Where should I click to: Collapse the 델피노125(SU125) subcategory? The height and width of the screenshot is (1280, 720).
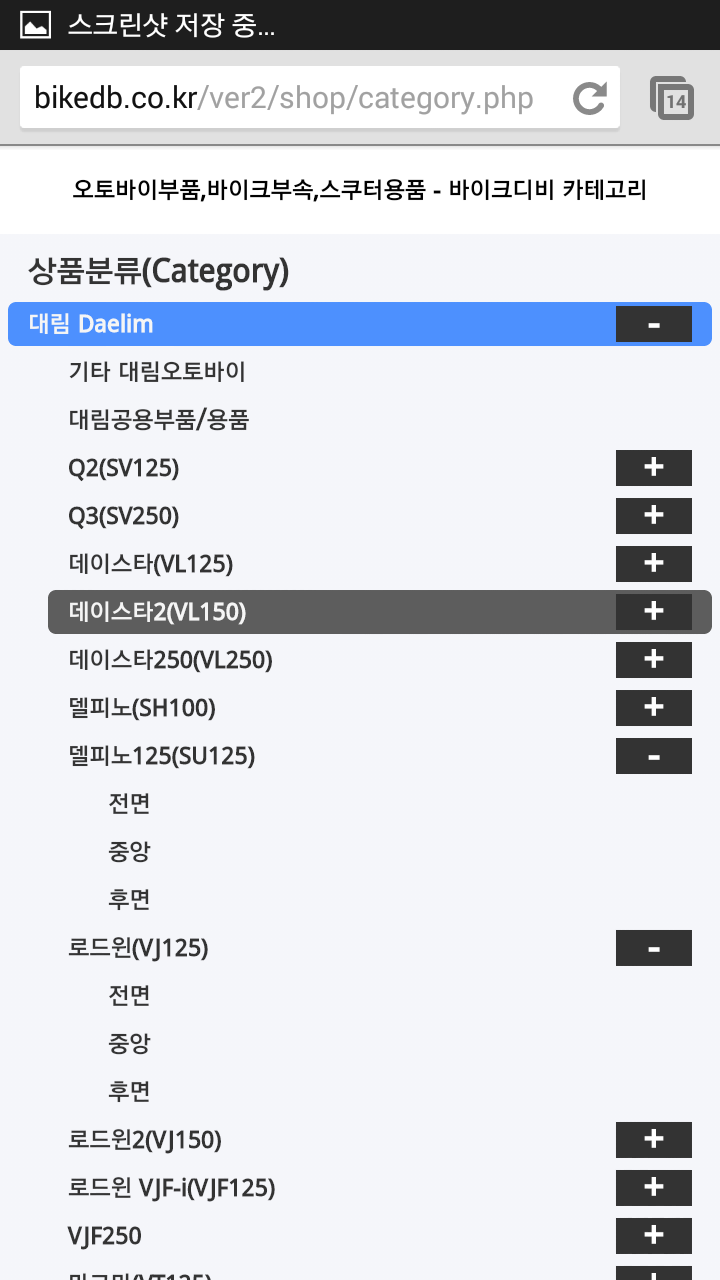653,756
